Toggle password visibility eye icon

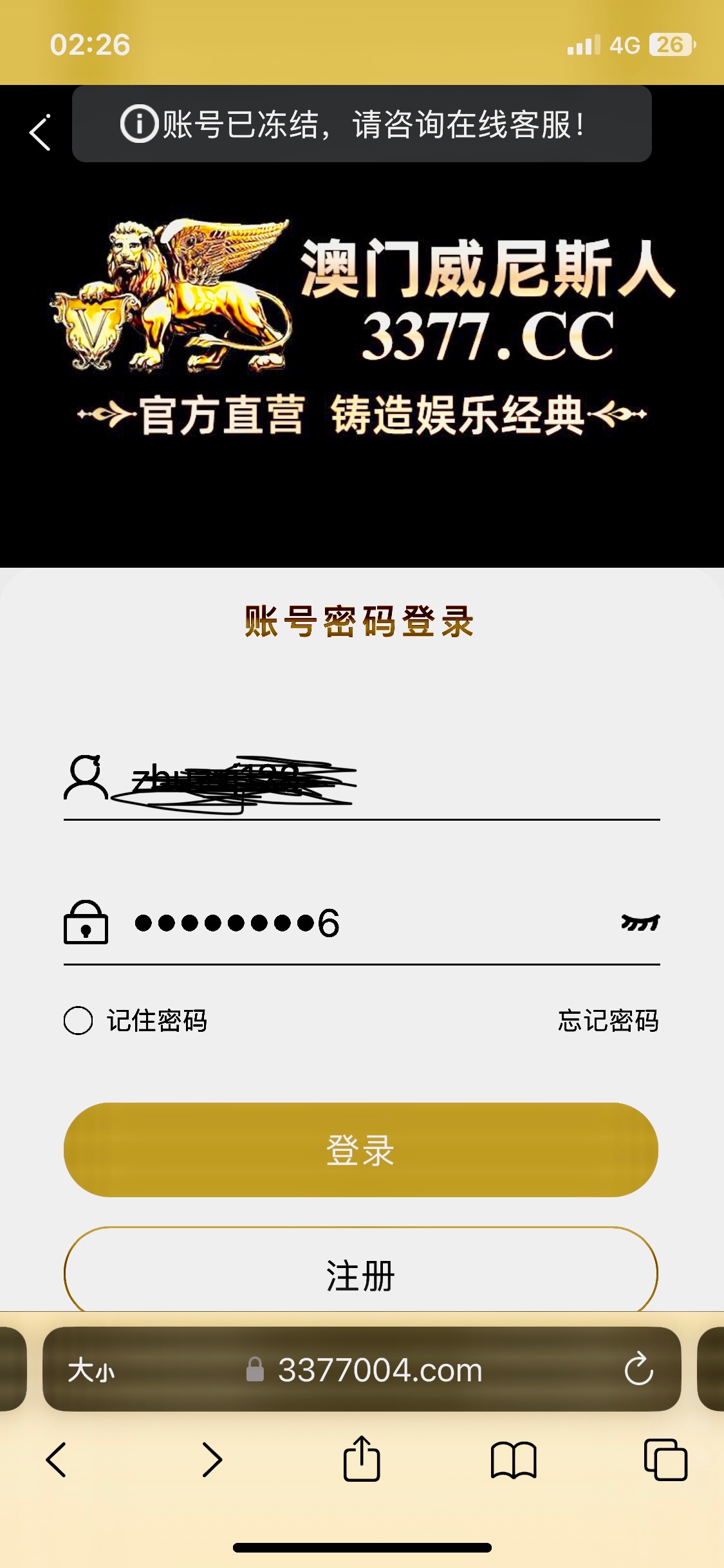(x=640, y=923)
